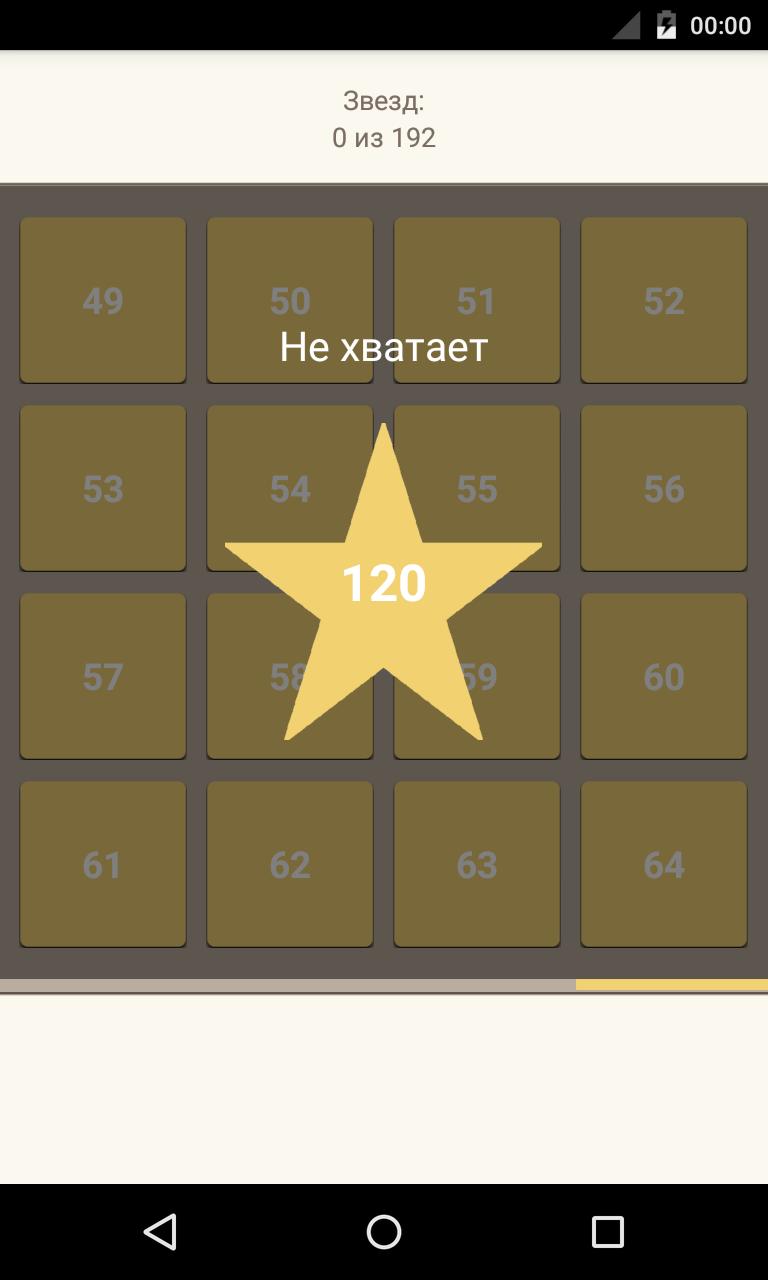Image resolution: width=768 pixels, height=1280 pixels.
Task: Select level 61
Action: pos(103,864)
